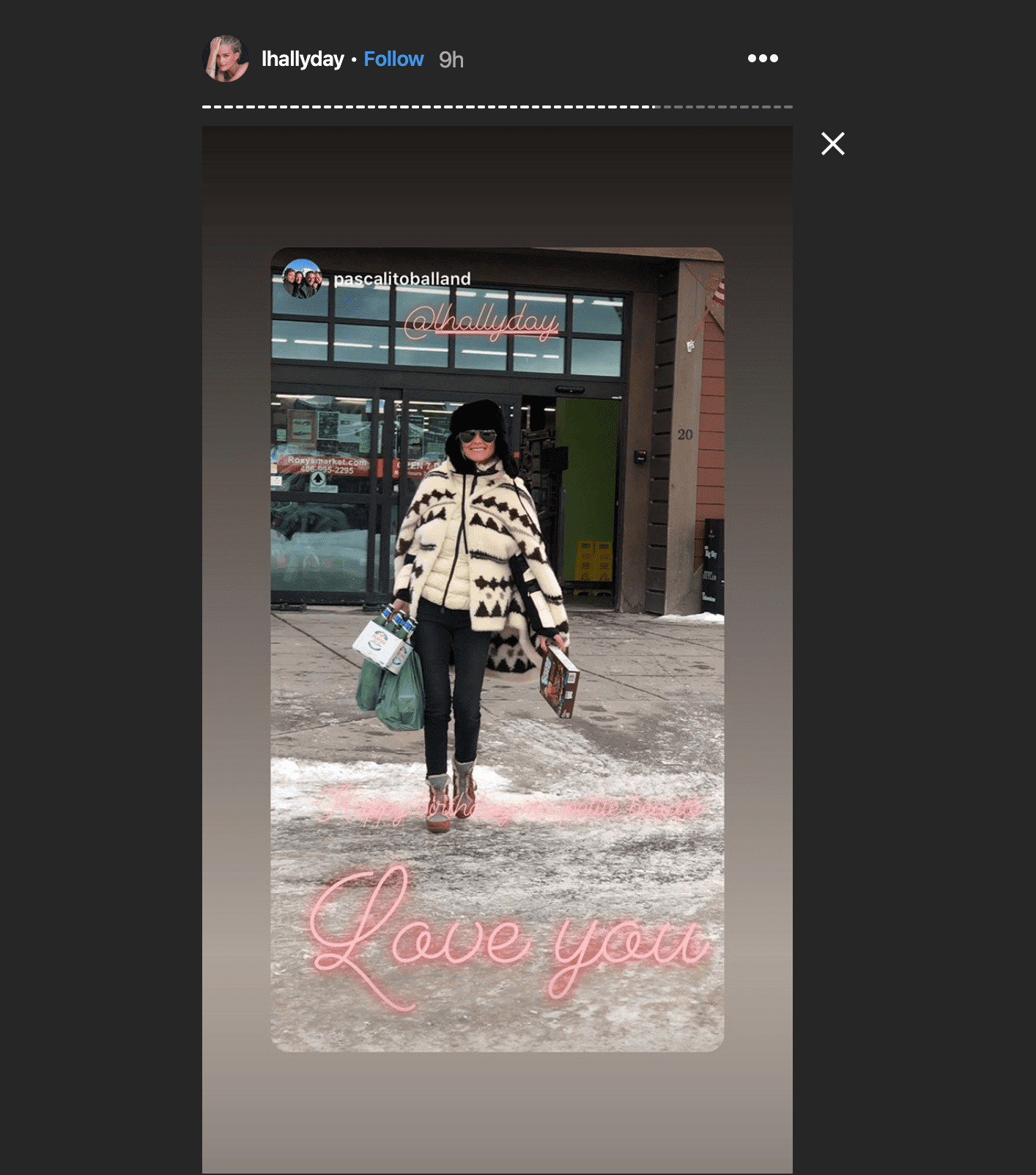Open the three-dot options menu
Viewport: 1036px width, 1175px height.
pyautogui.click(x=762, y=59)
